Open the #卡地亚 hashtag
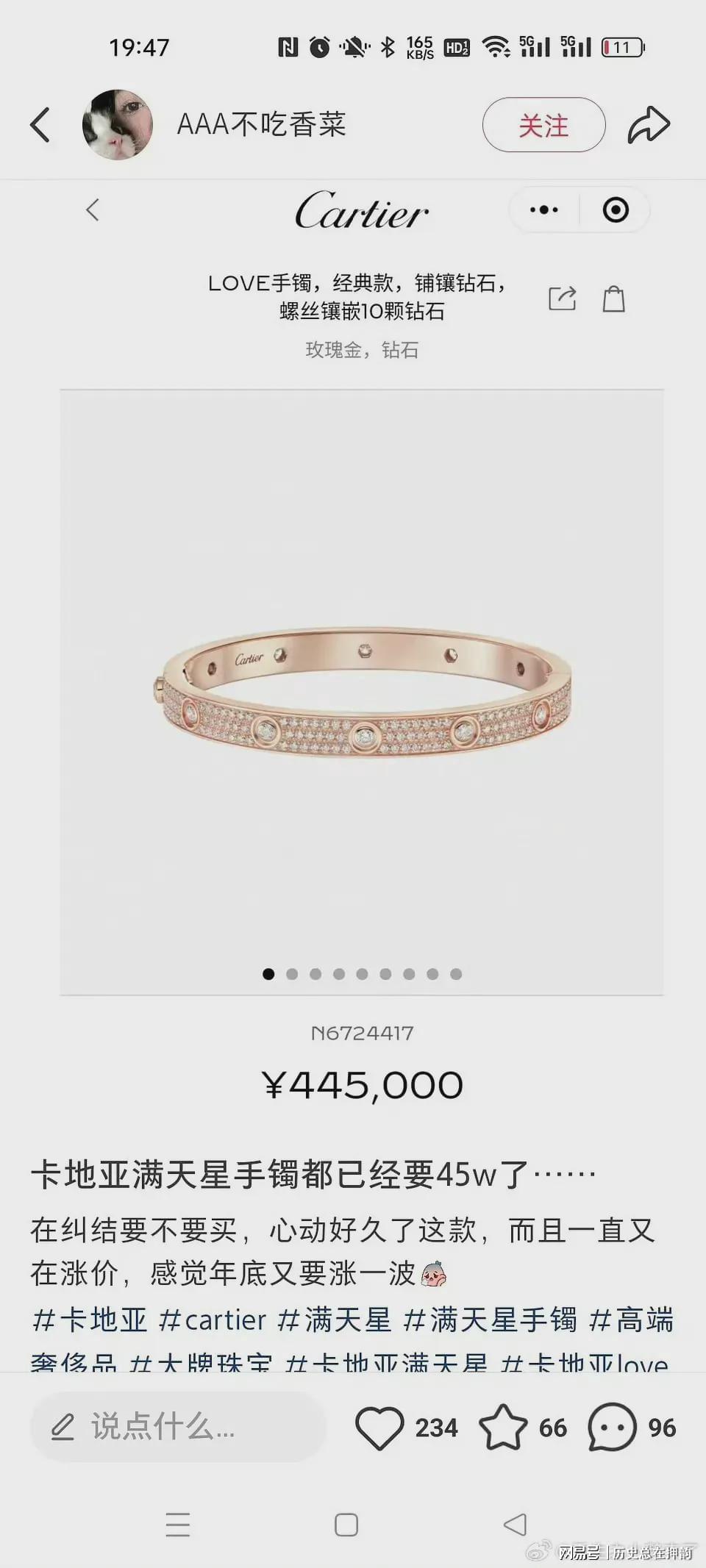The image size is (706, 1568). click(x=90, y=1320)
